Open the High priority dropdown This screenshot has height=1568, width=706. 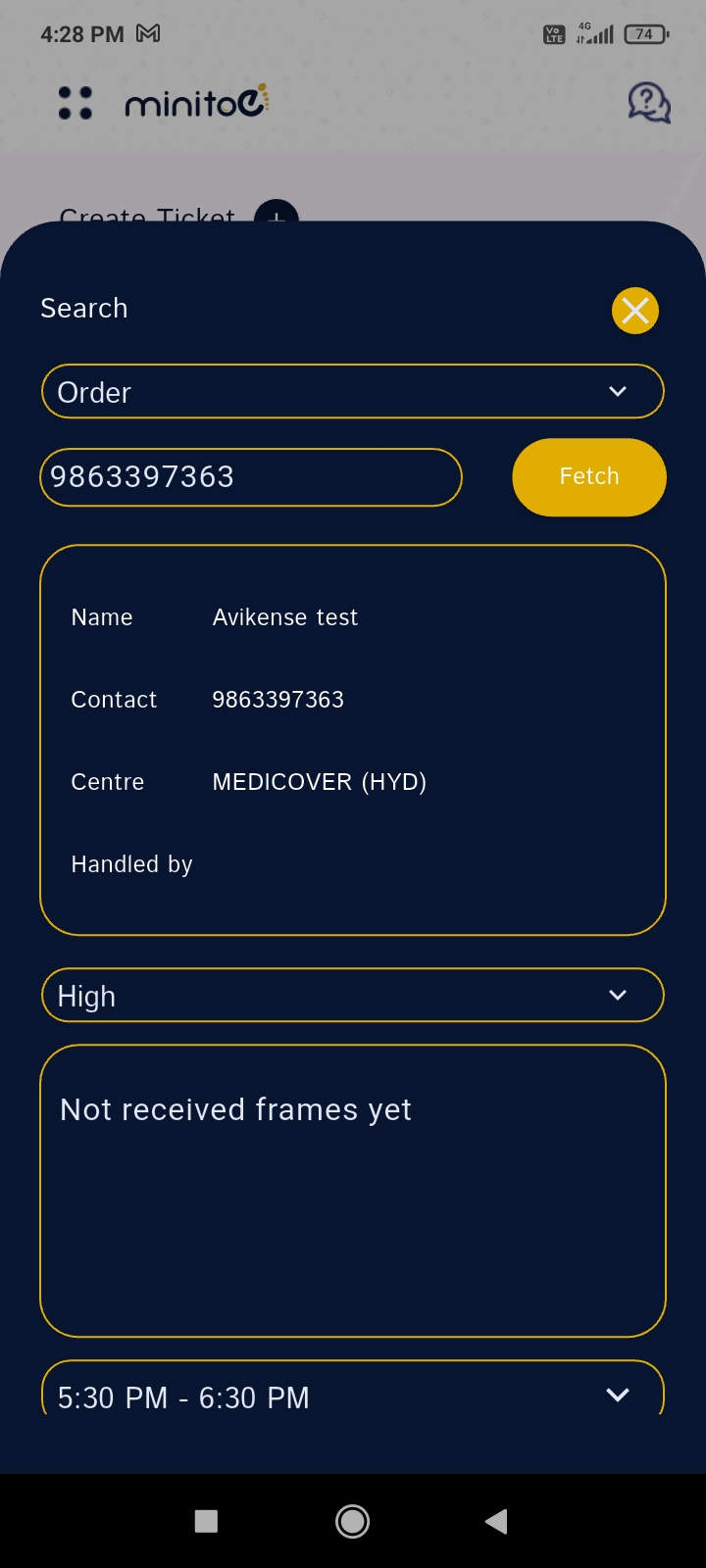click(353, 996)
